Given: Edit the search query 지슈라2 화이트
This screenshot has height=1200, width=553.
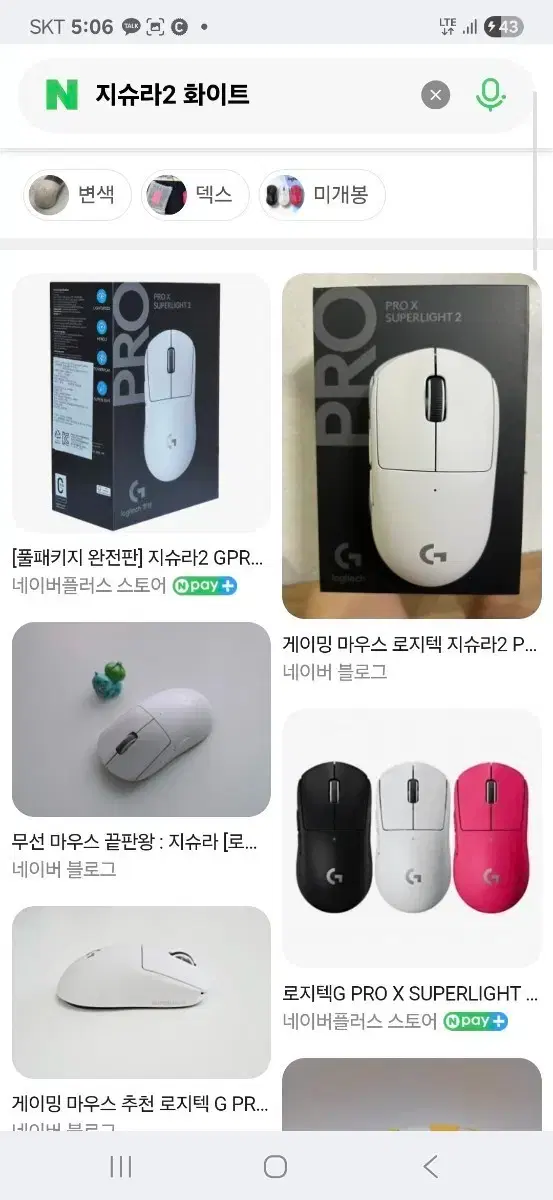Looking at the screenshot, I should point(172,95).
